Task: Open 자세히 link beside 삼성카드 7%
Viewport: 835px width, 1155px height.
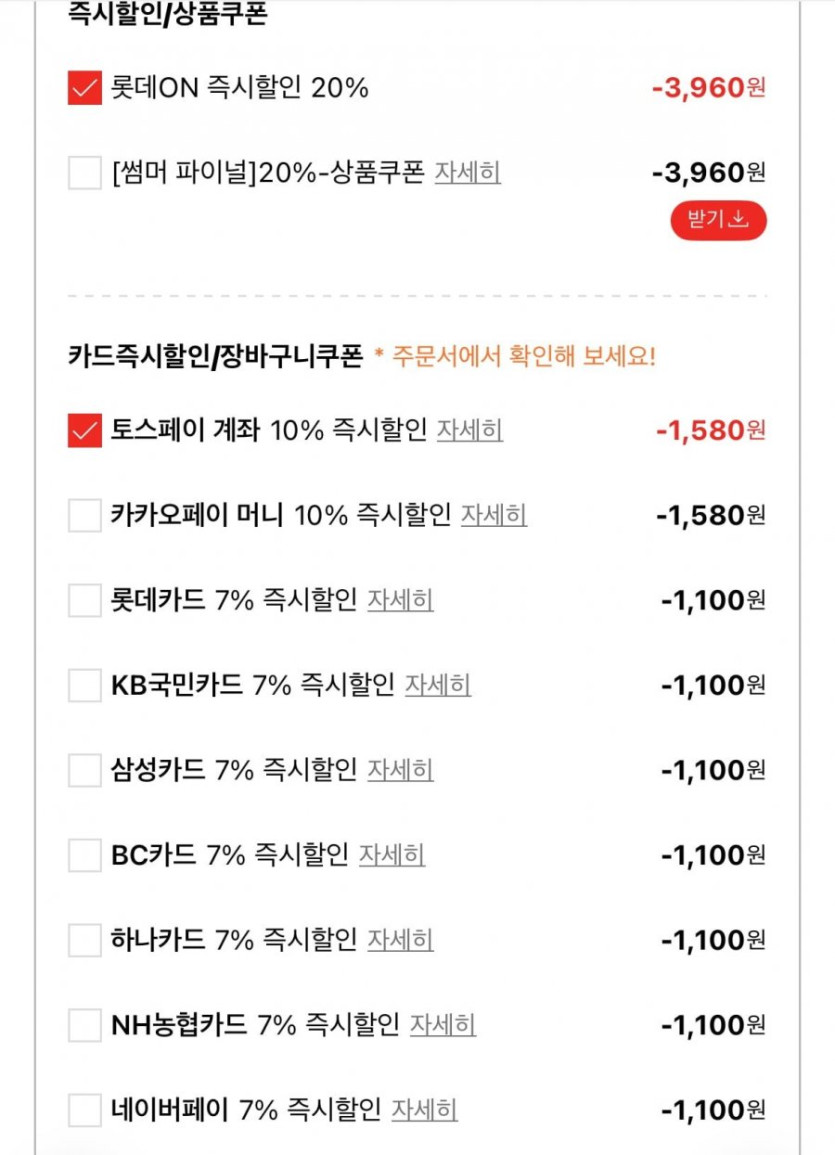Action: (x=400, y=771)
